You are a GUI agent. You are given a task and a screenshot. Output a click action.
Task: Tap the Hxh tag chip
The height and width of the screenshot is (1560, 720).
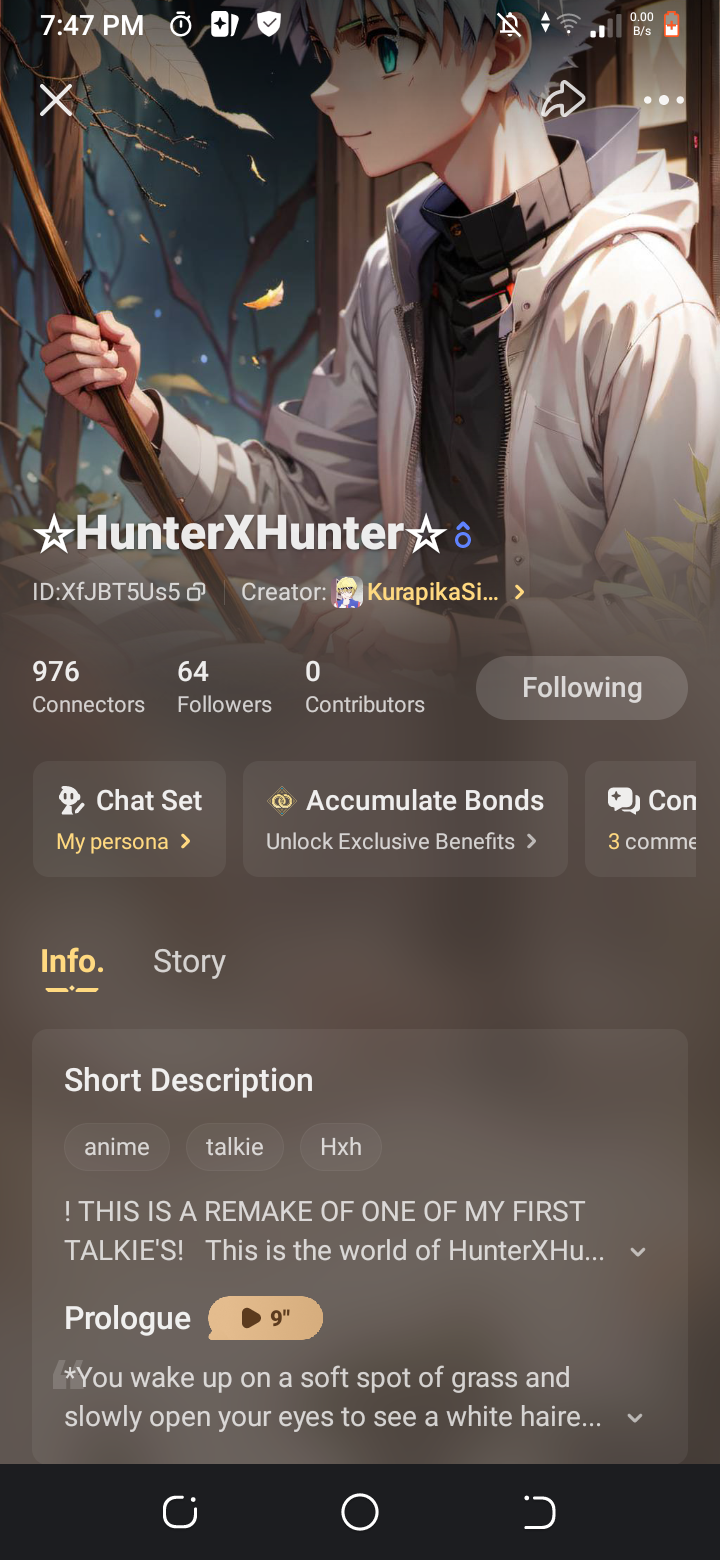[x=340, y=1147]
